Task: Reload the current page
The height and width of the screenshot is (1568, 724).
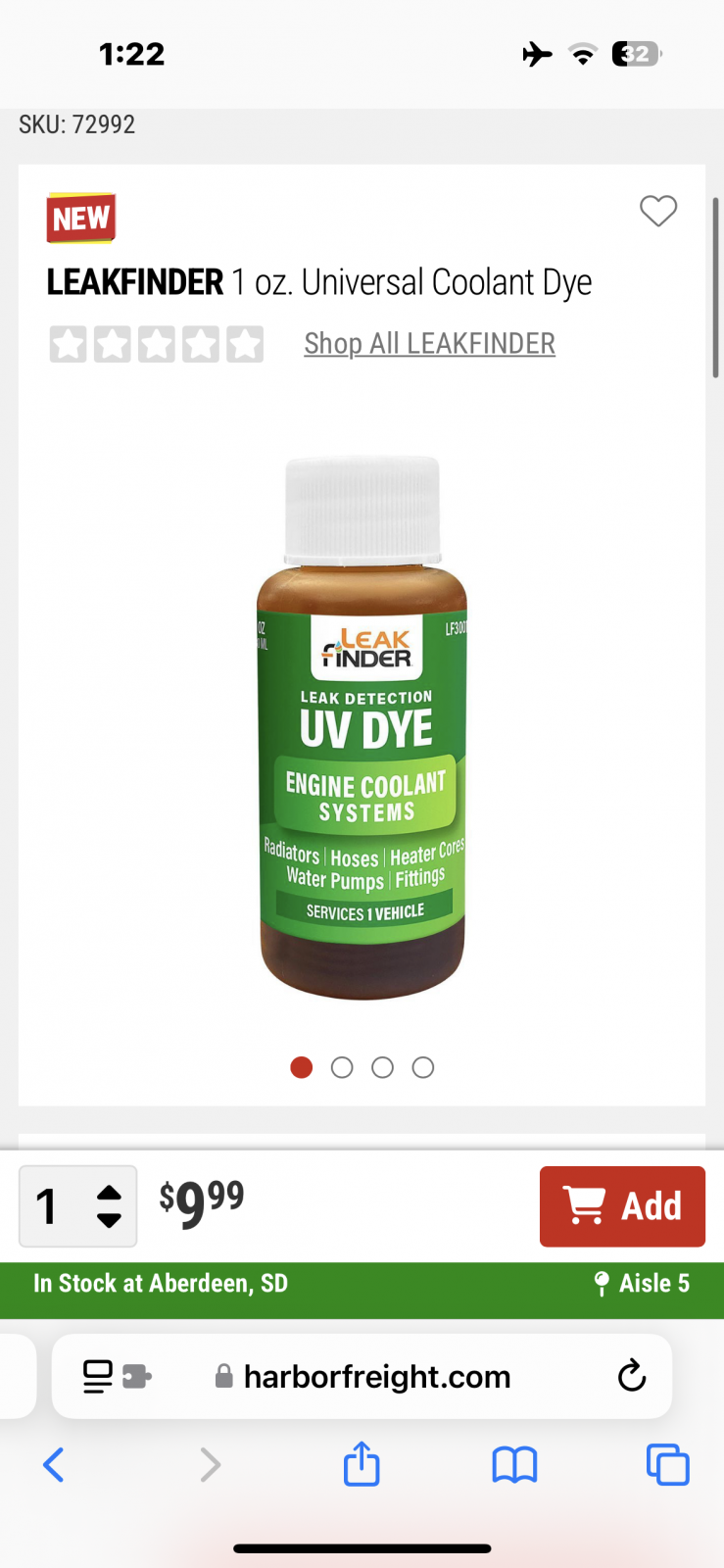Action: (x=632, y=1376)
